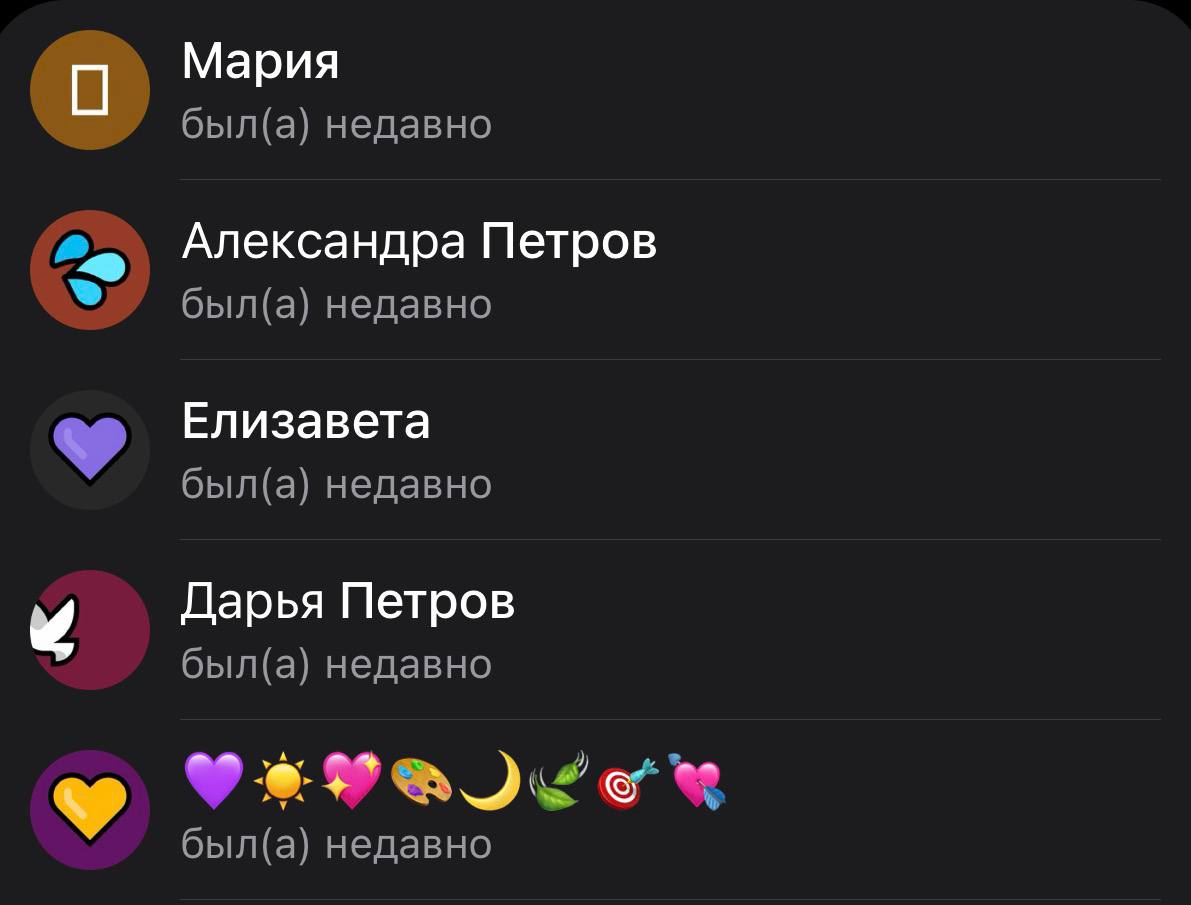Select the contact Елизавета
This screenshot has width=1191, height=905.
tap(596, 450)
